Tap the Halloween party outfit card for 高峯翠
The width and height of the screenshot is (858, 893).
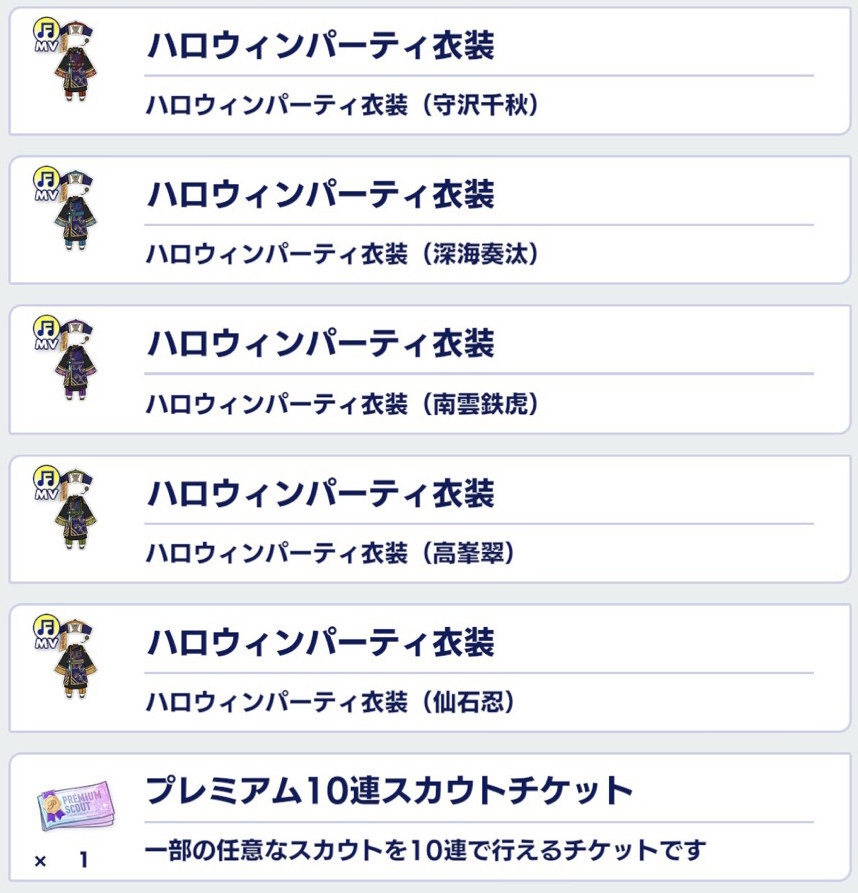pyautogui.click(x=429, y=519)
